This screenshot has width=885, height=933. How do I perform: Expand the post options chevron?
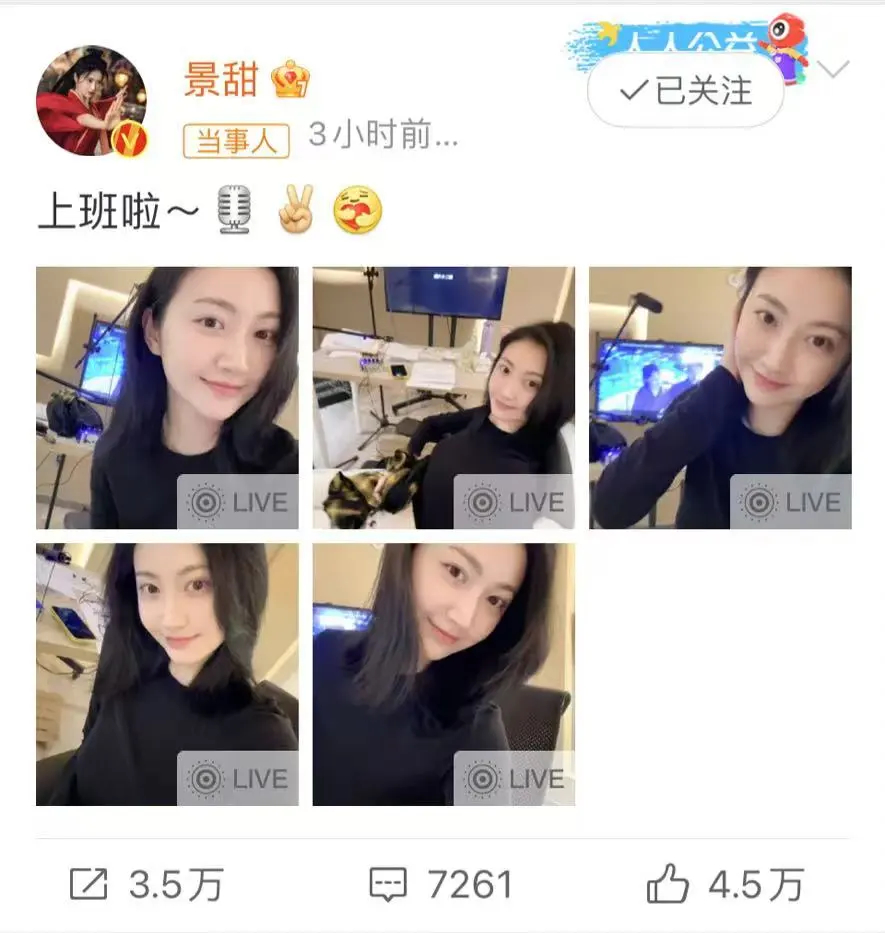832,70
